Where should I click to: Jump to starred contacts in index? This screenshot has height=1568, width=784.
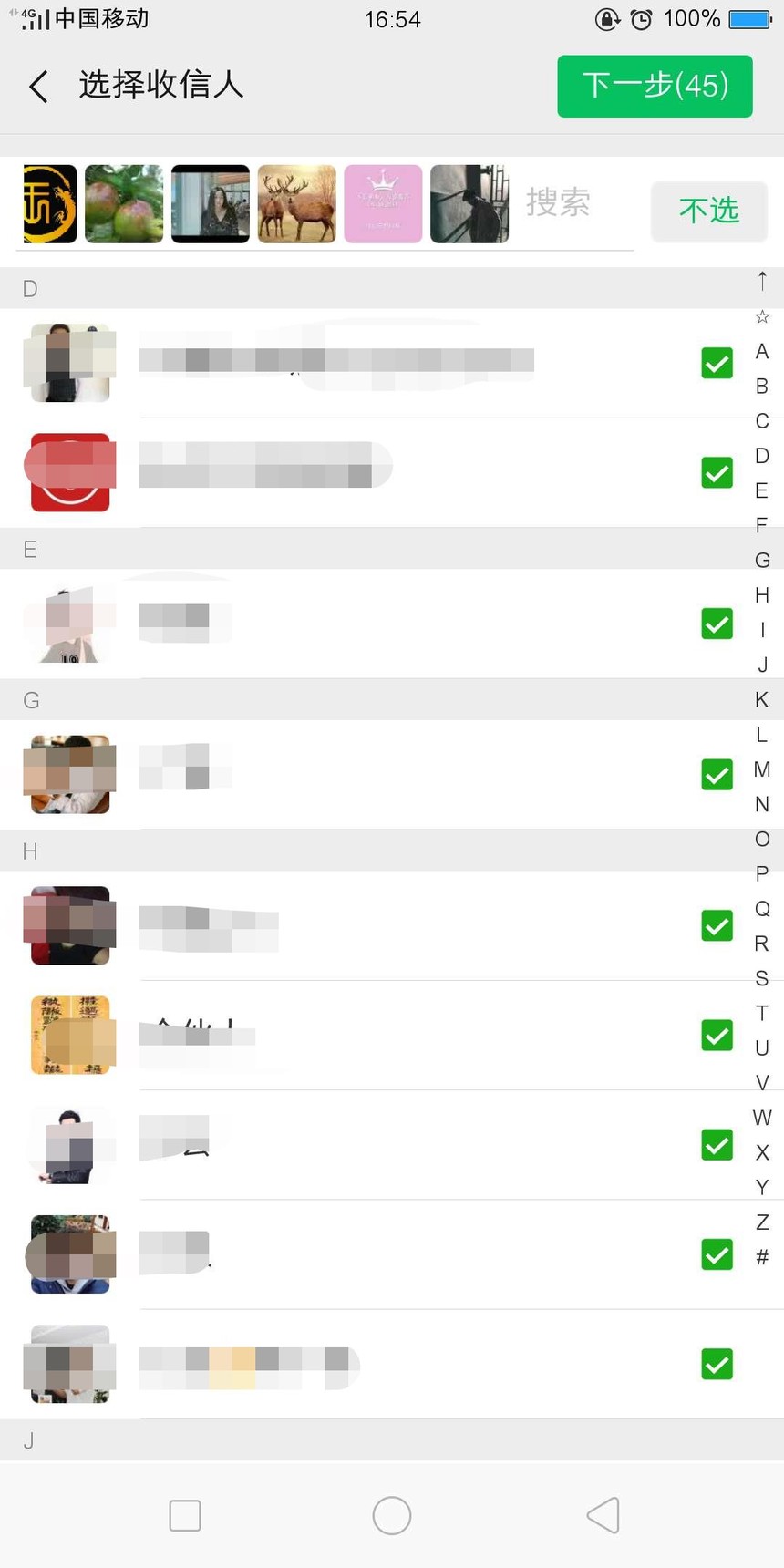click(x=762, y=316)
